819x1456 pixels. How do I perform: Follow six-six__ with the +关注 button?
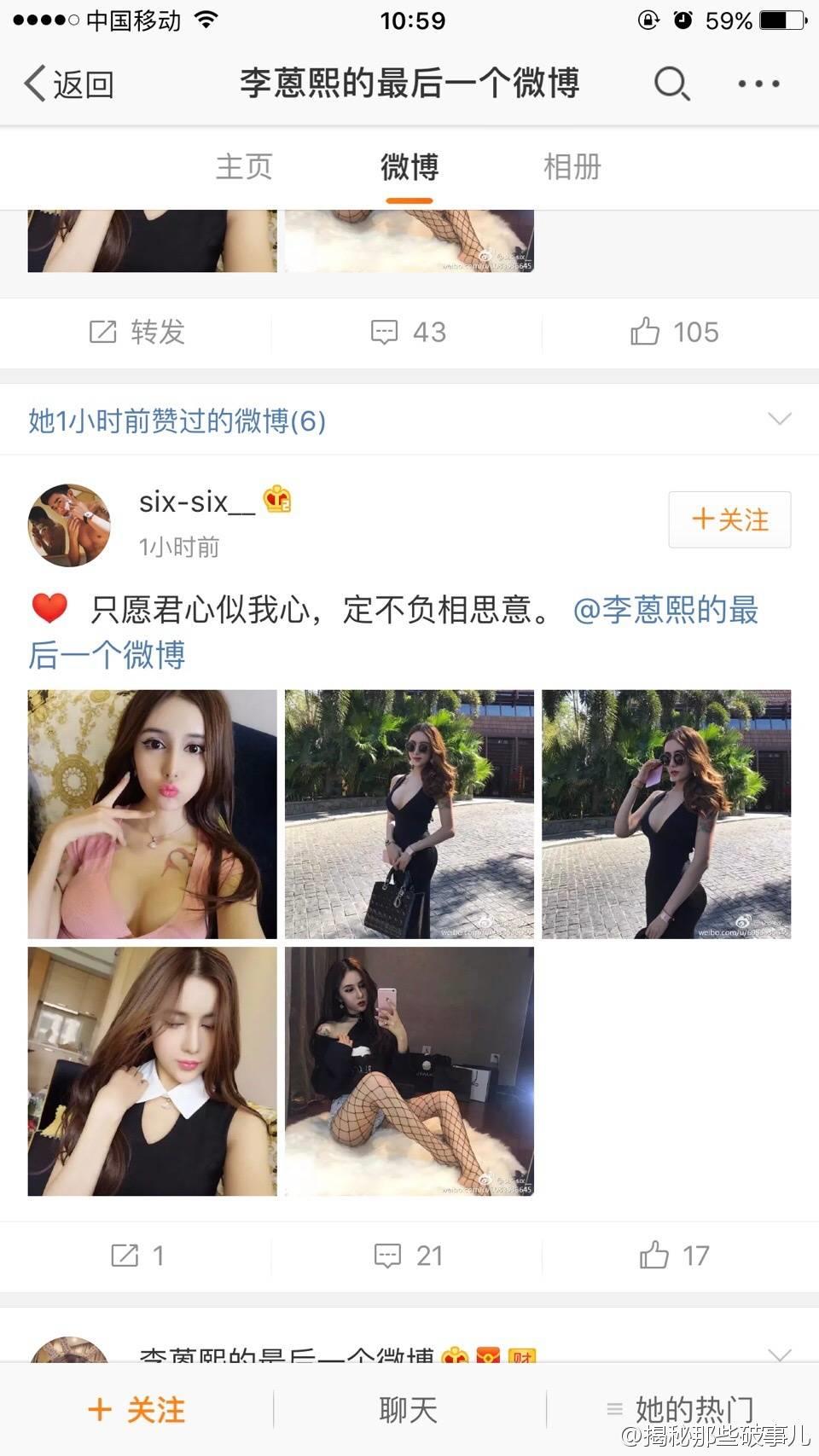click(x=729, y=519)
